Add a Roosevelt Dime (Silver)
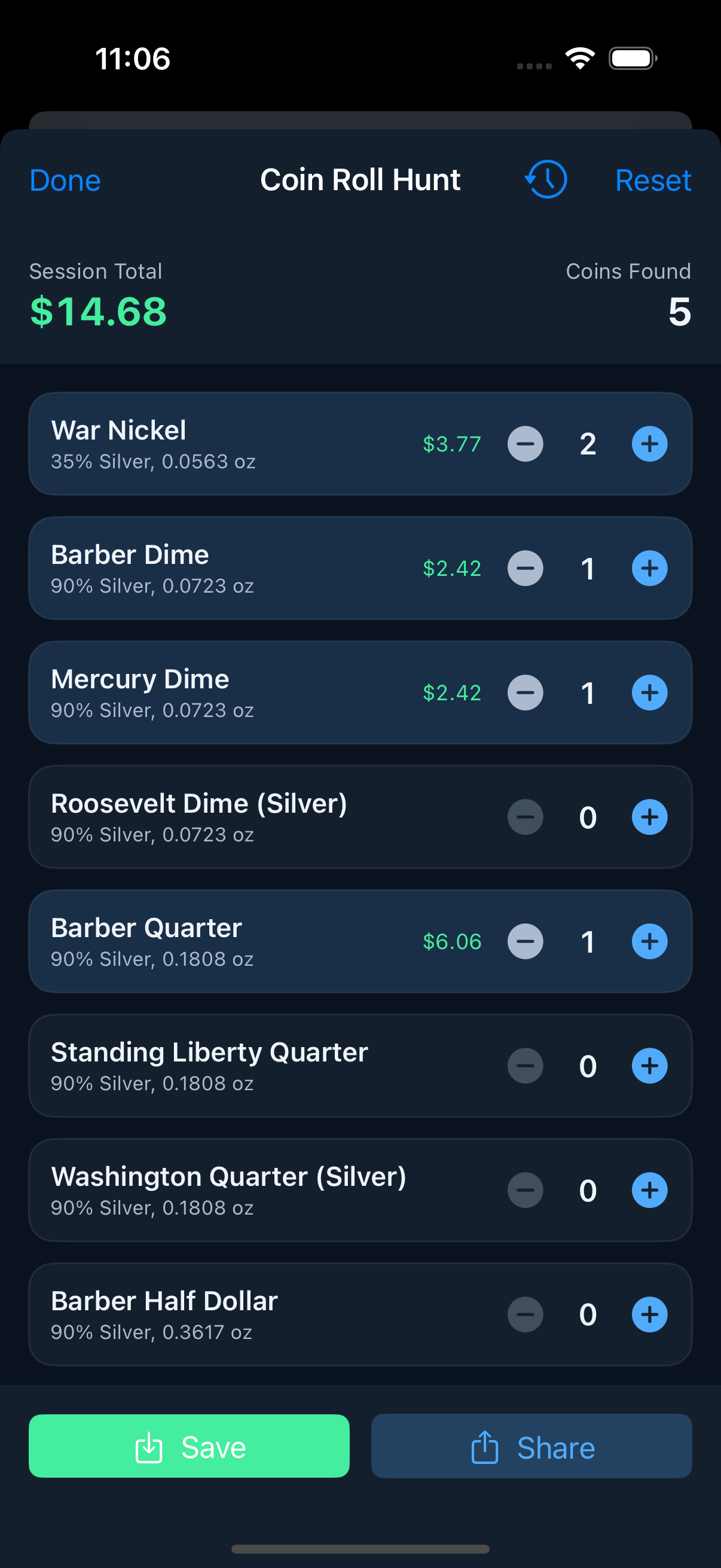The width and height of the screenshot is (721, 1568). pos(649,817)
